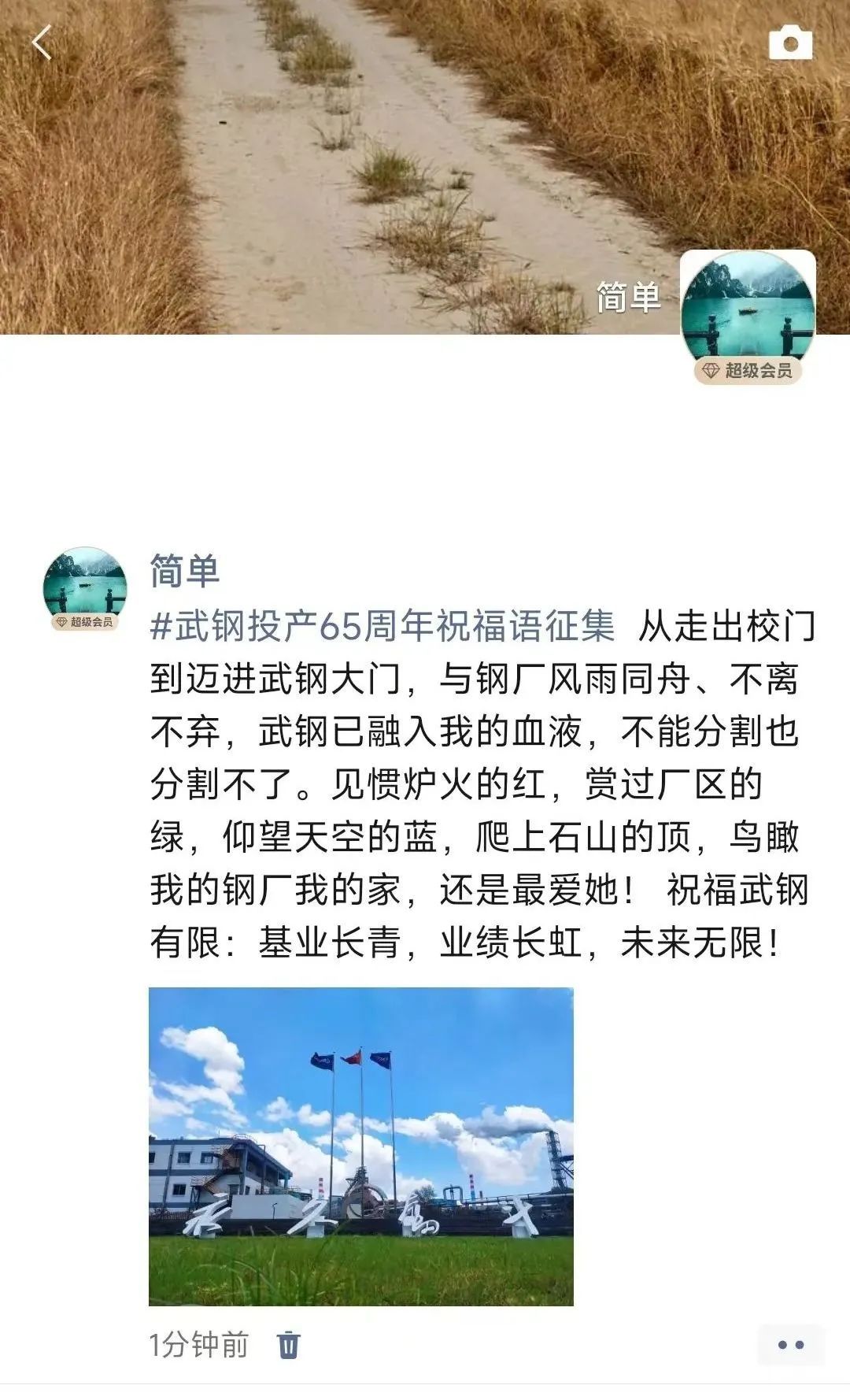Image resolution: width=850 pixels, height=1400 pixels.
Task: Delete this post with the trash icon
Action: [x=289, y=1345]
